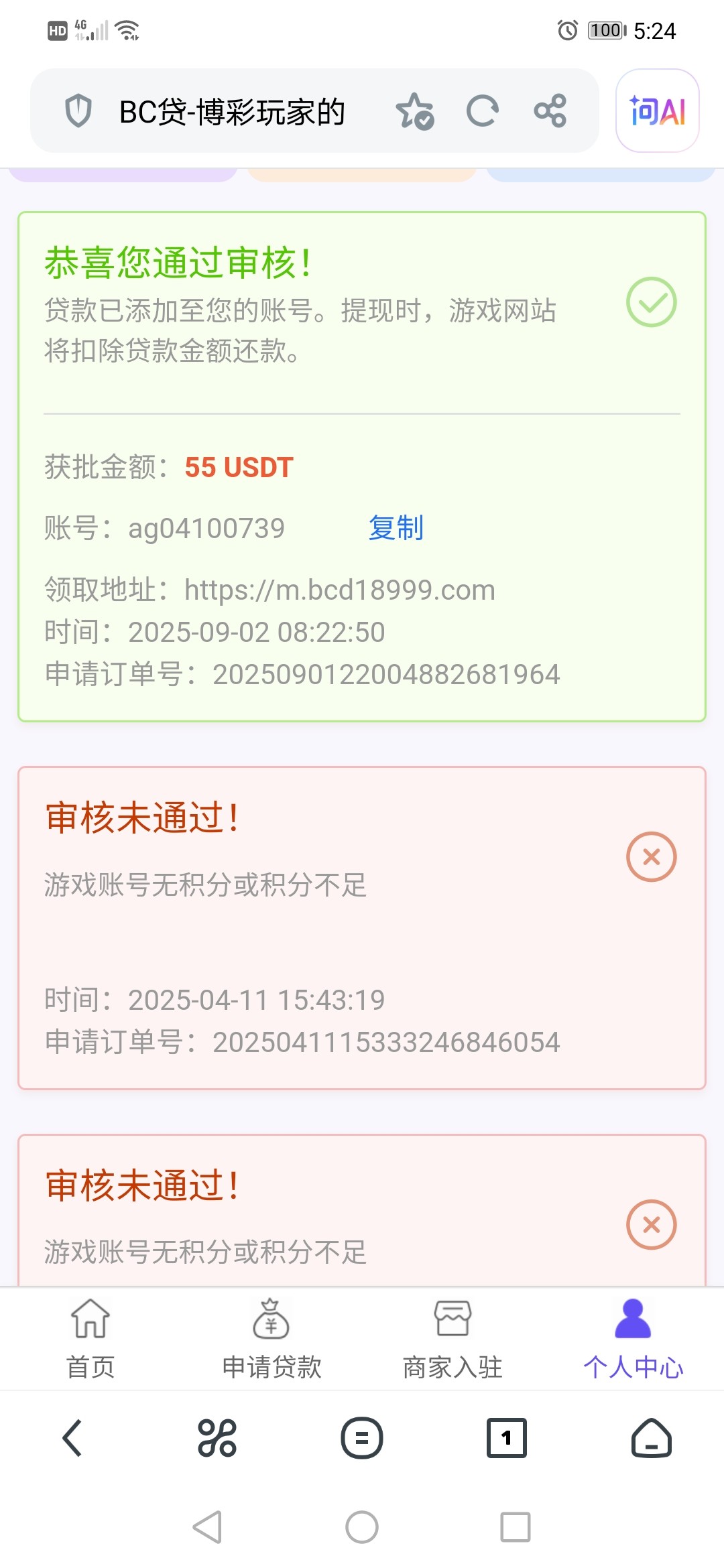Tap the X icon on first rejection card
Screen dimensions: 724x1568
(x=651, y=856)
